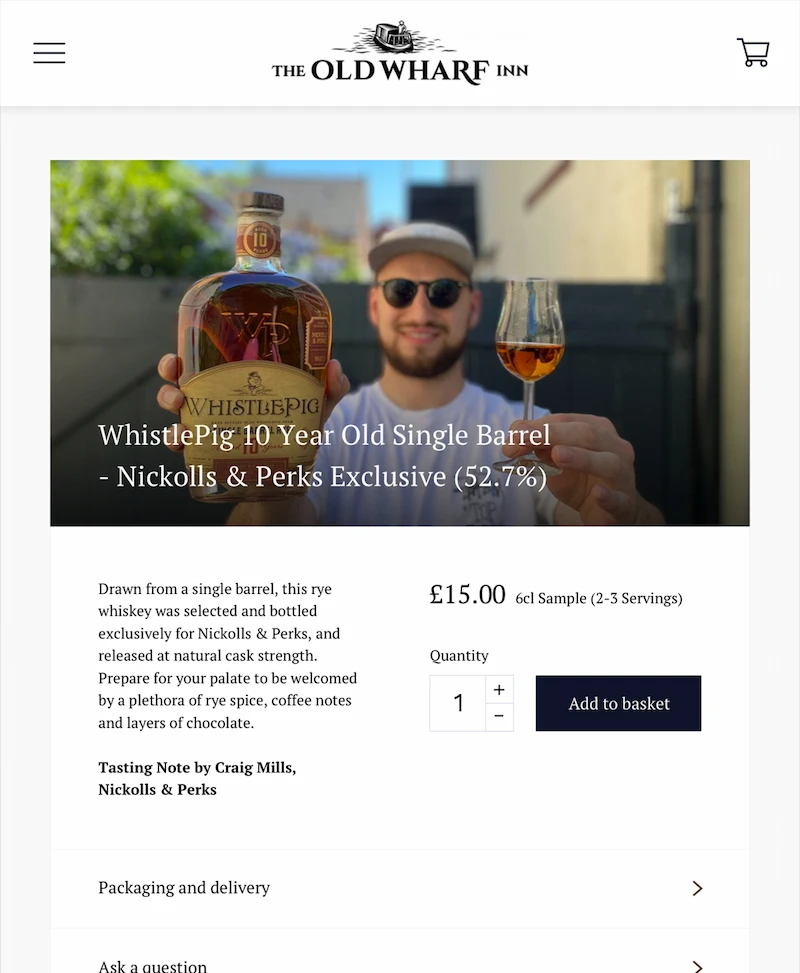The width and height of the screenshot is (800, 973).
Task: Increase the quantity by one
Action: pos(499,690)
